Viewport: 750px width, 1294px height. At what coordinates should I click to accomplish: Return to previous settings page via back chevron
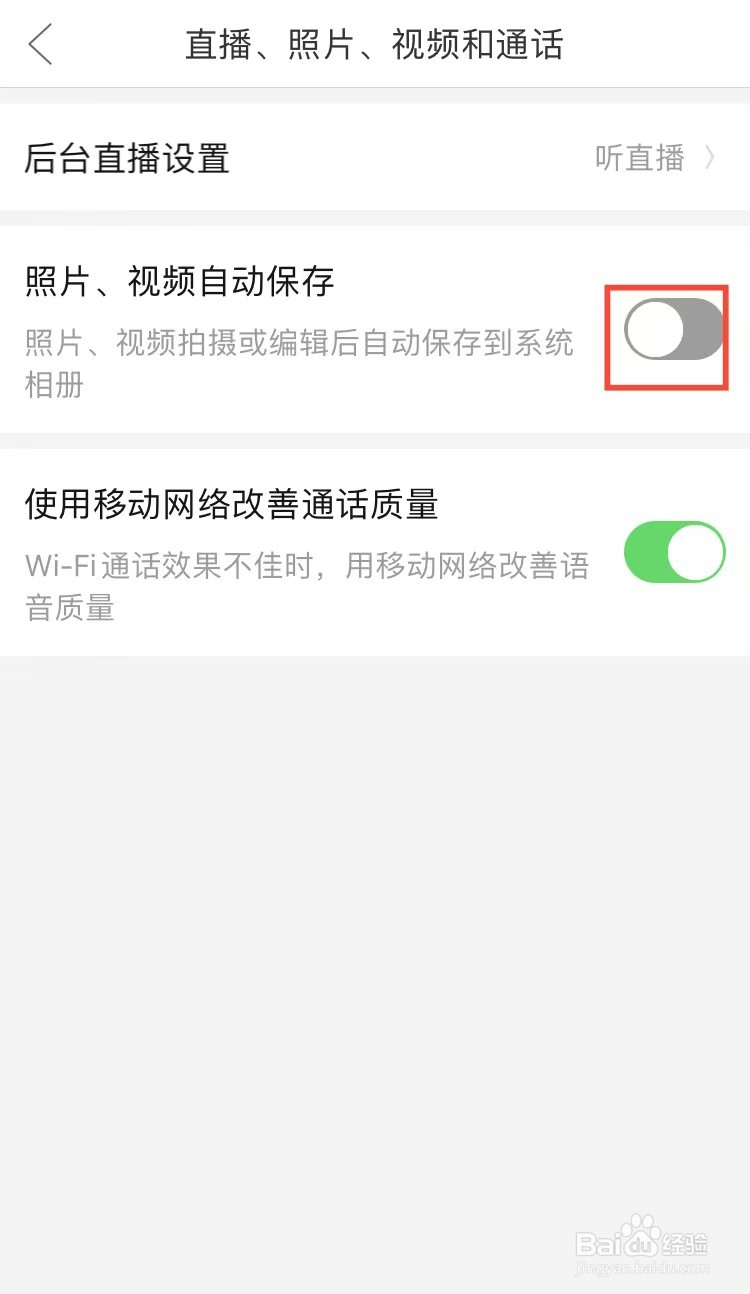pyautogui.click(x=40, y=44)
